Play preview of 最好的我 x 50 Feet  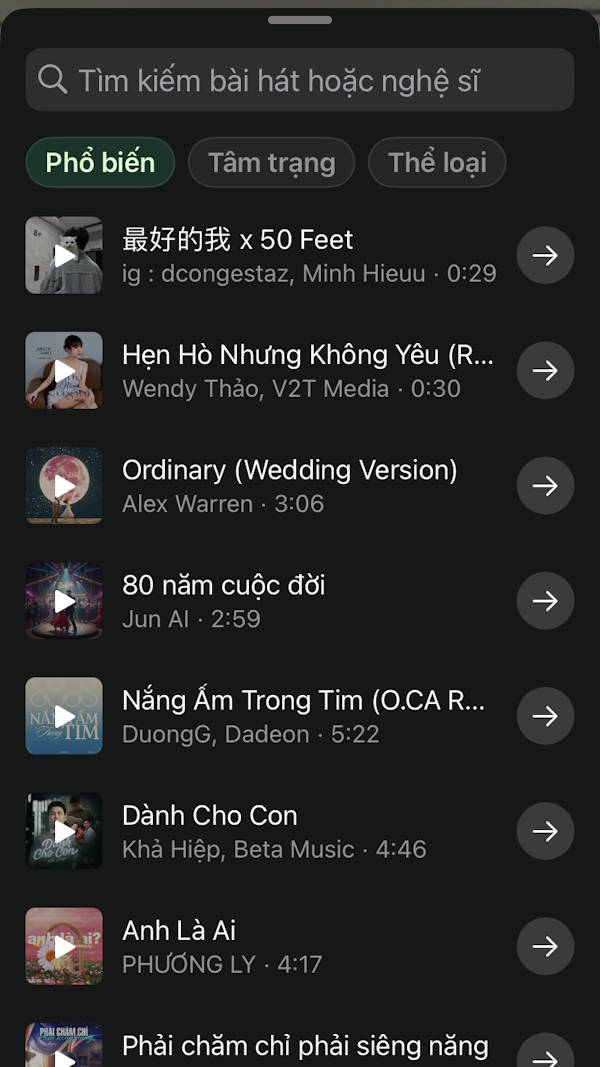tap(64, 256)
